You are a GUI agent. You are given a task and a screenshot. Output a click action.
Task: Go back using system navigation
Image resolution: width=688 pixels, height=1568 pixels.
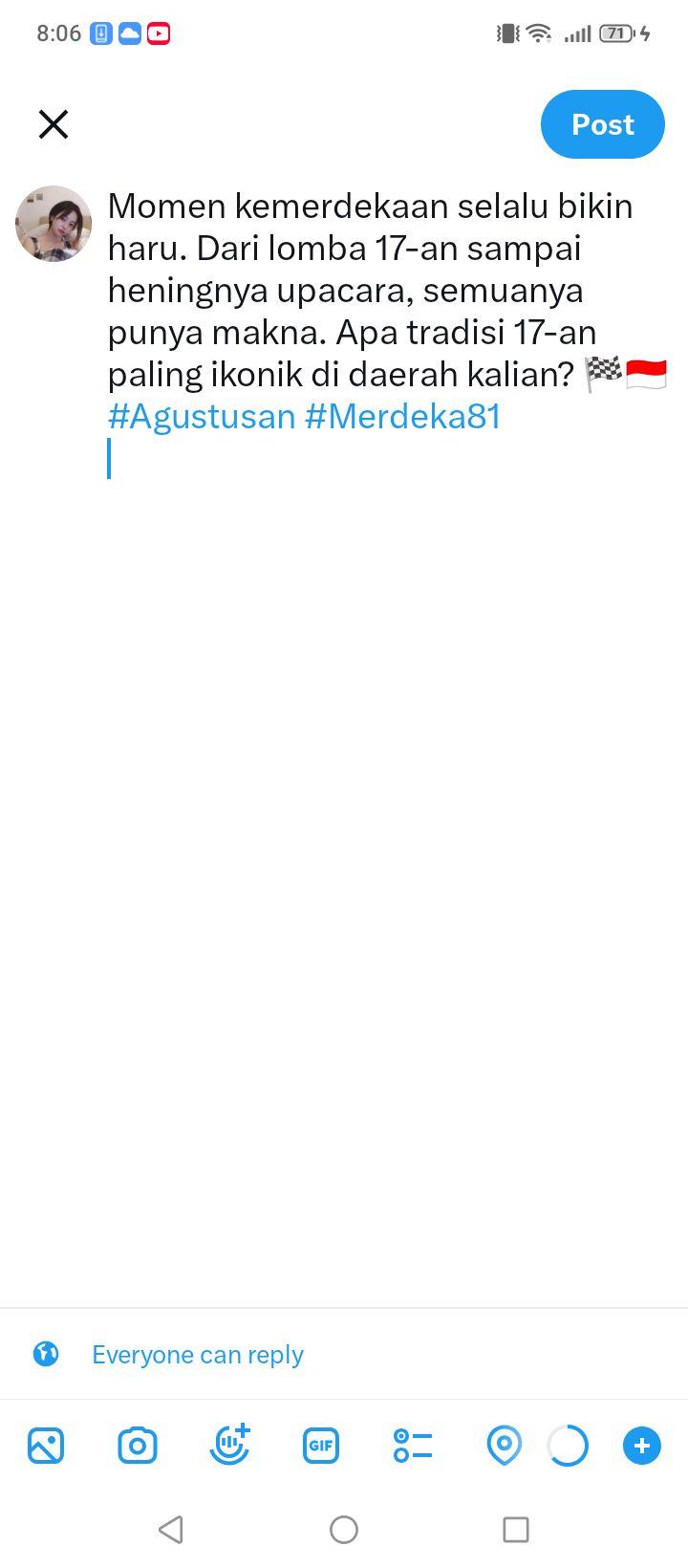[x=171, y=1530]
